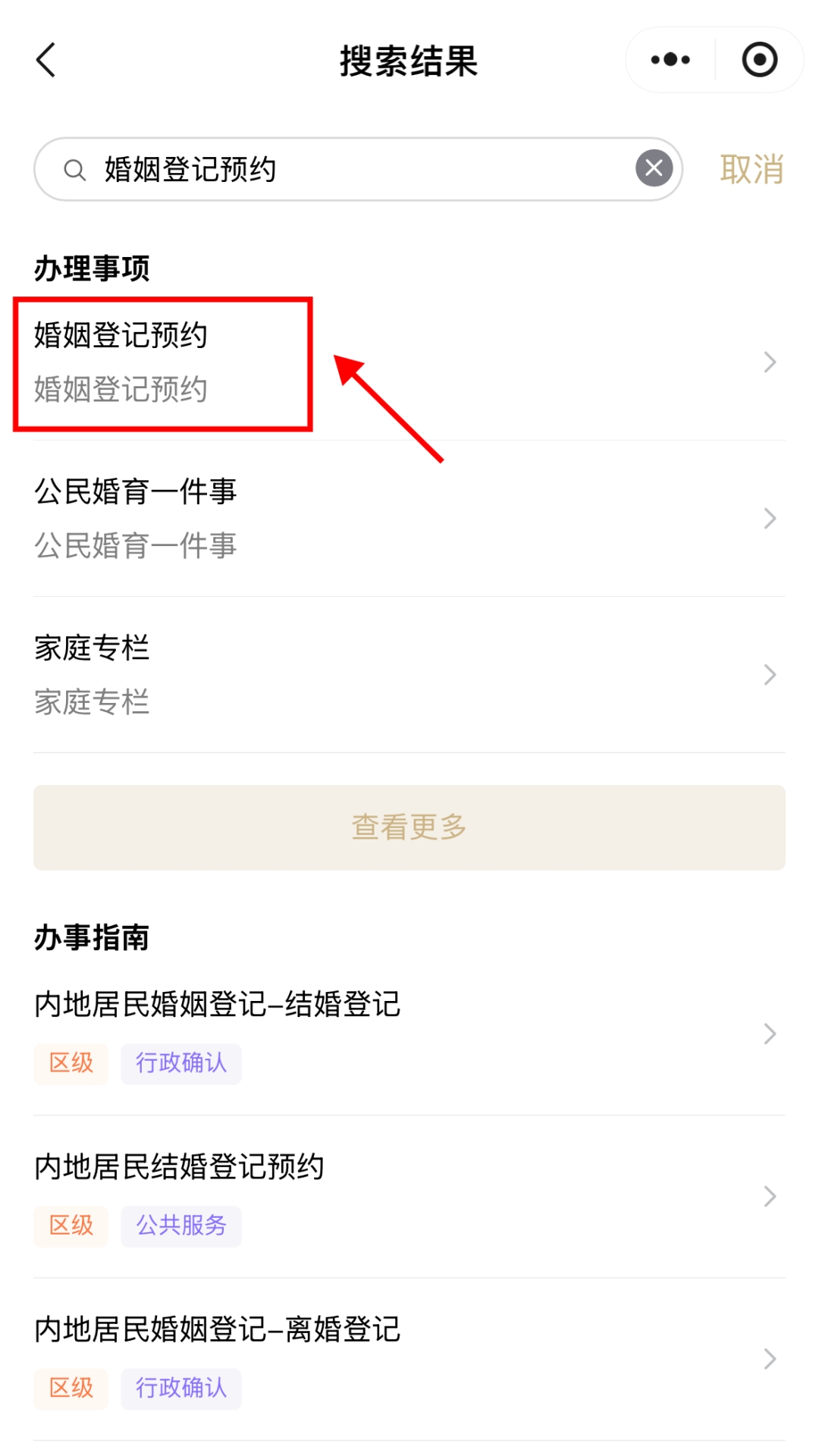The image size is (819, 1456).
Task: Open the 内地居民婚姻登记-离婚登记 guide
Action: [409, 1360]
